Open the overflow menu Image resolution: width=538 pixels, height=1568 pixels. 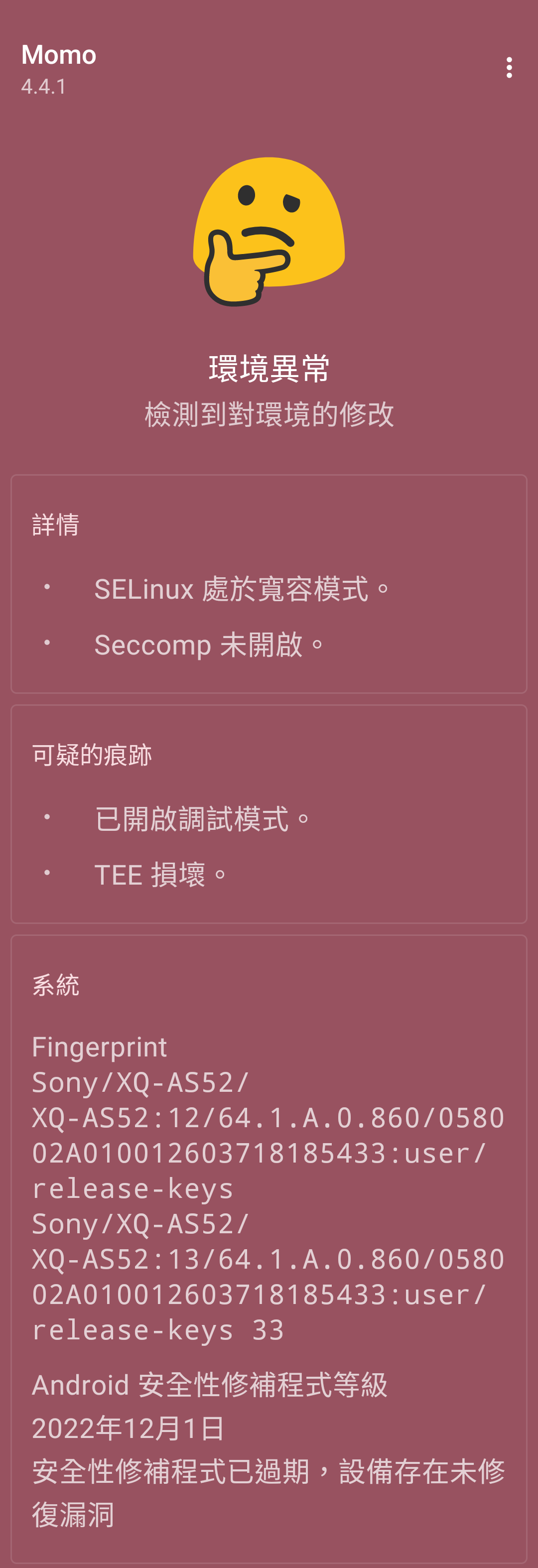tap(509, 68)
